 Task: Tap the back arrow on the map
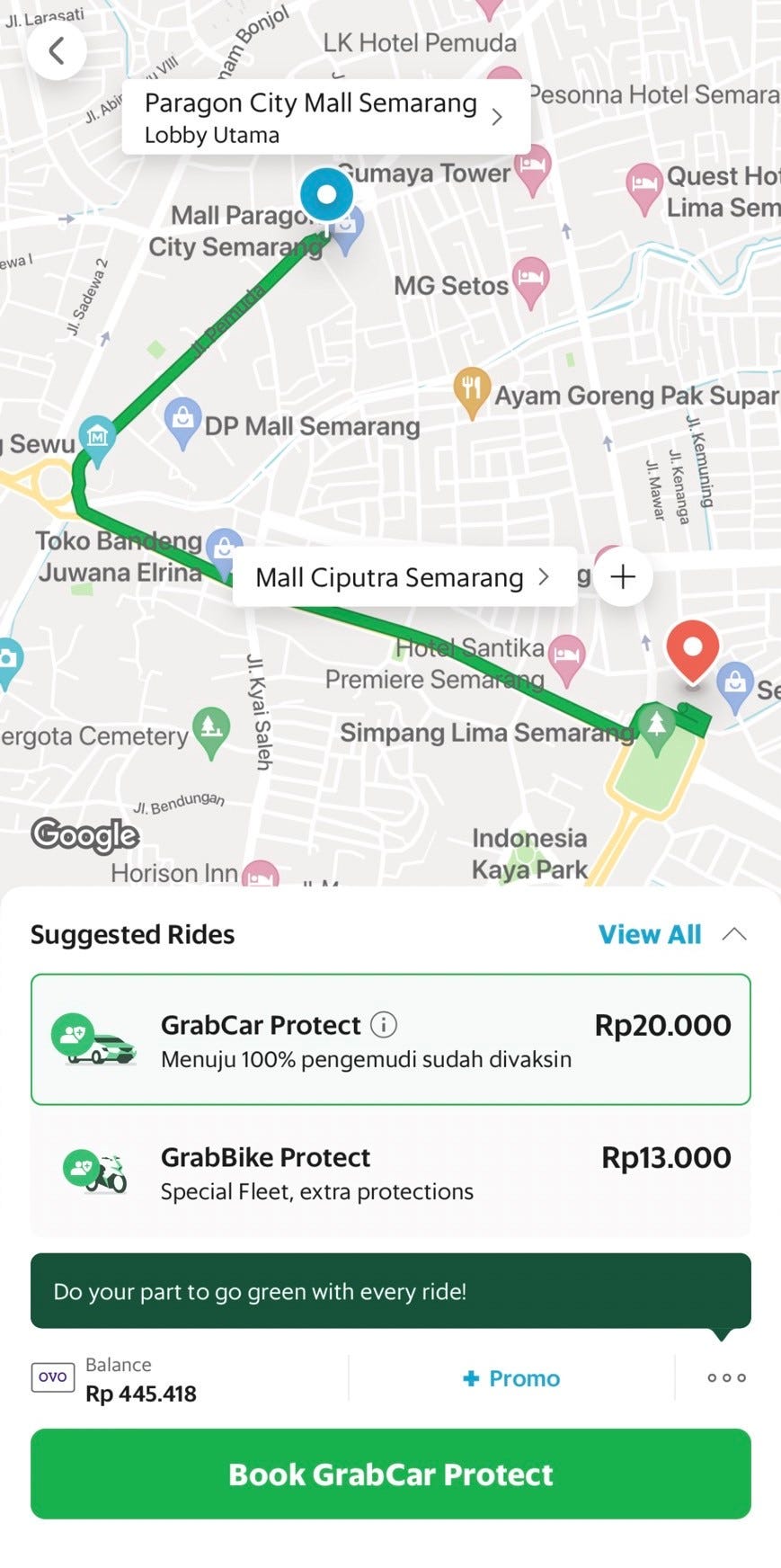(x=58, y=49)
